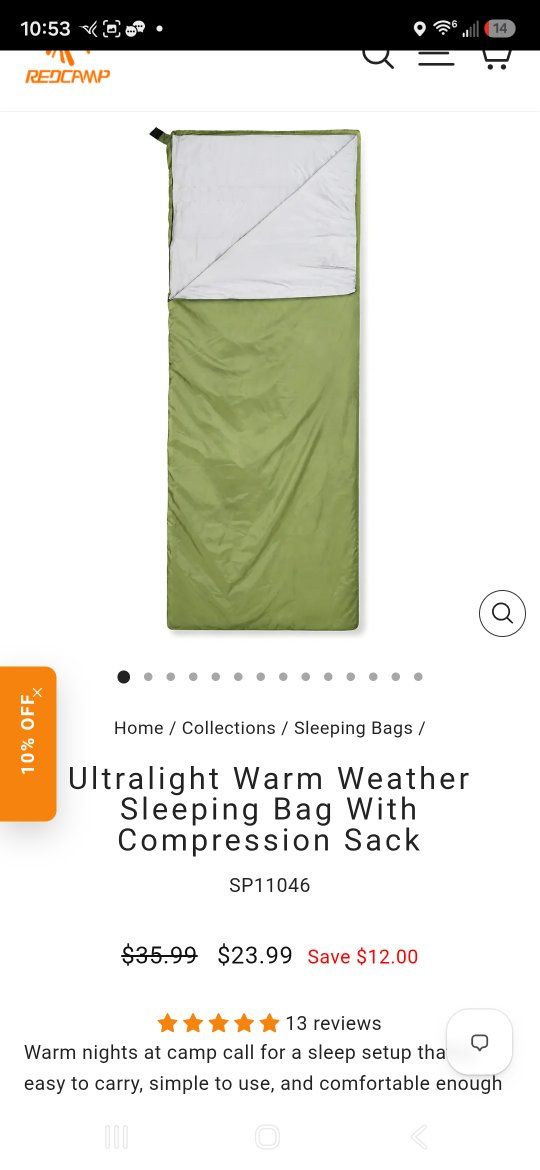
Task: Dismiss the 10% OFF promo tab
Action: 38,693
